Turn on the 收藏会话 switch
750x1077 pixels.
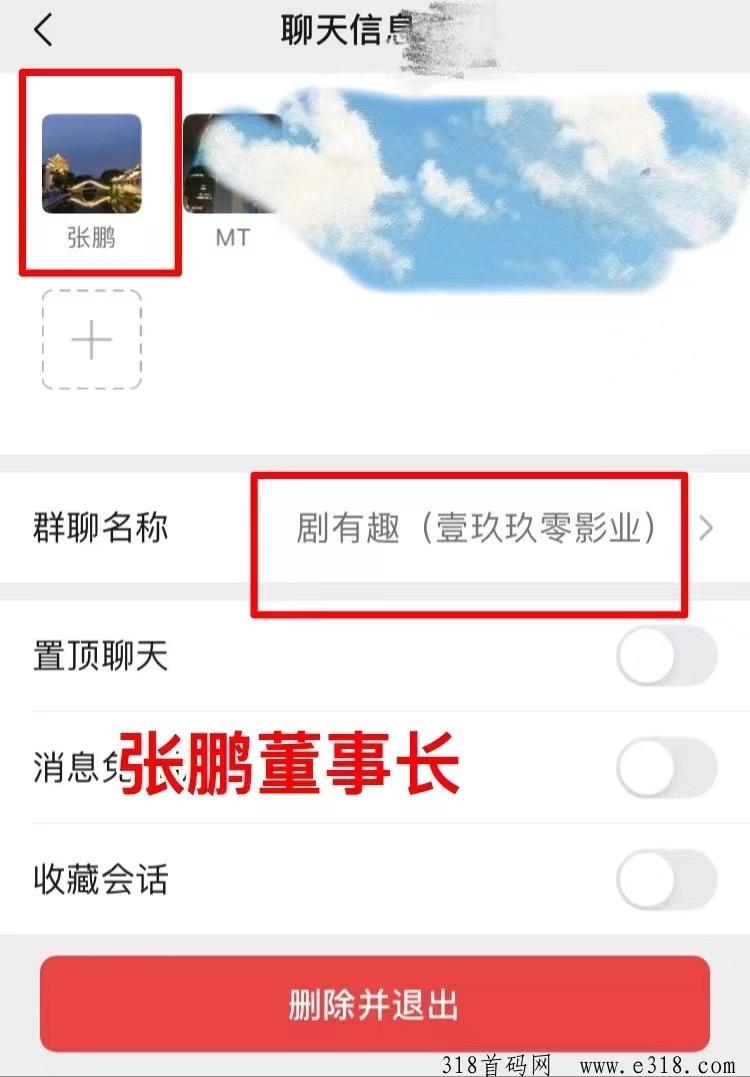(666, 880)
